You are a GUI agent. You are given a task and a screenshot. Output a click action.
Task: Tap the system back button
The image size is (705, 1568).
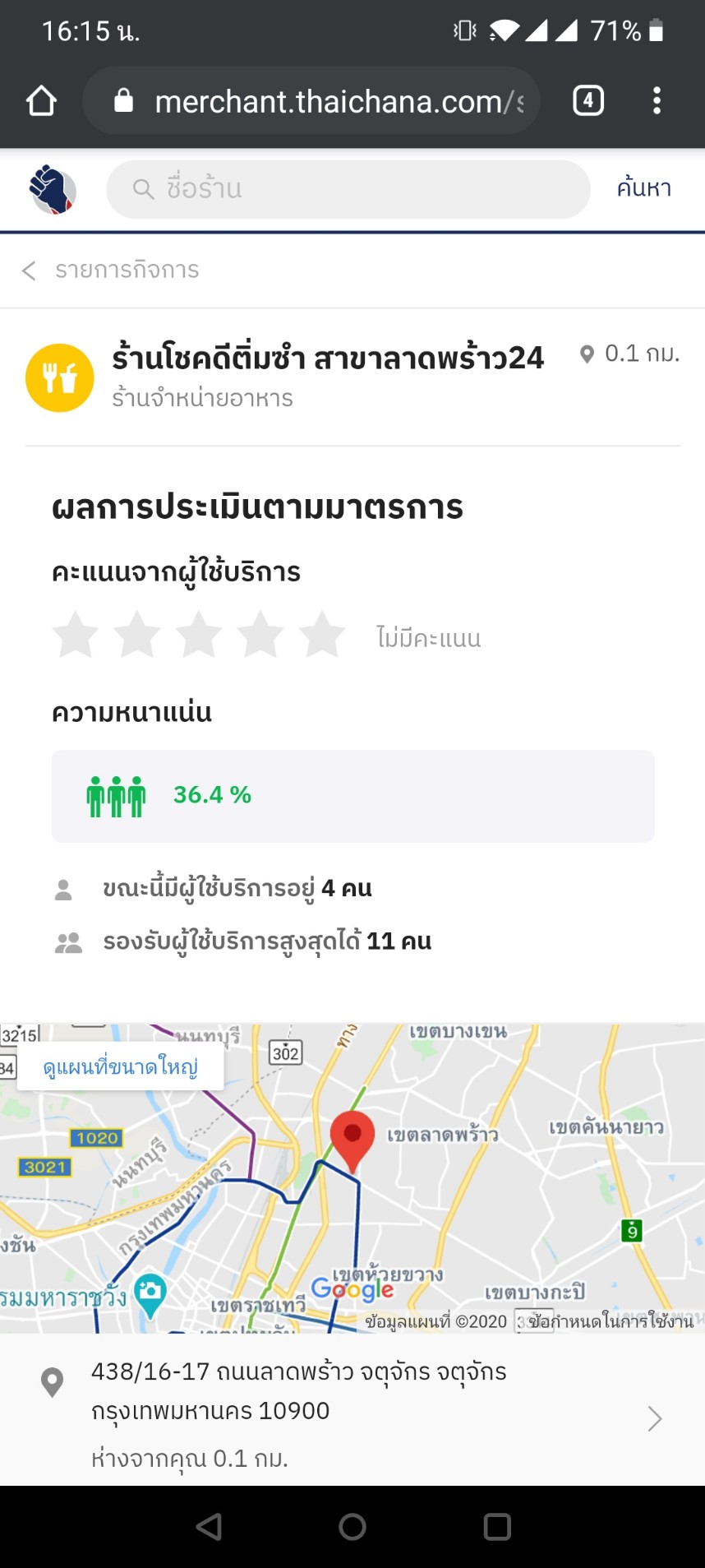210,1527
